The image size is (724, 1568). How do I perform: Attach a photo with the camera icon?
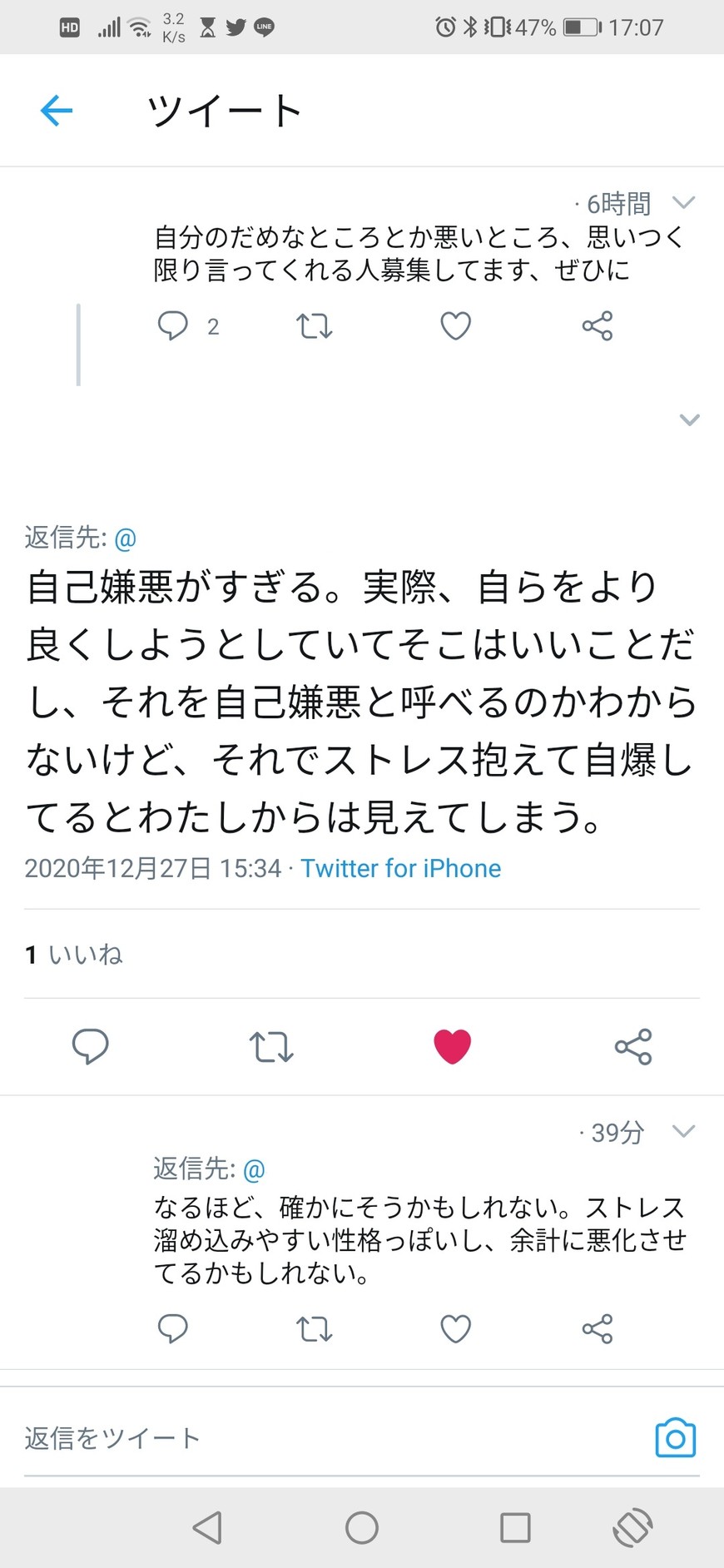click(x=675, y=1438)
